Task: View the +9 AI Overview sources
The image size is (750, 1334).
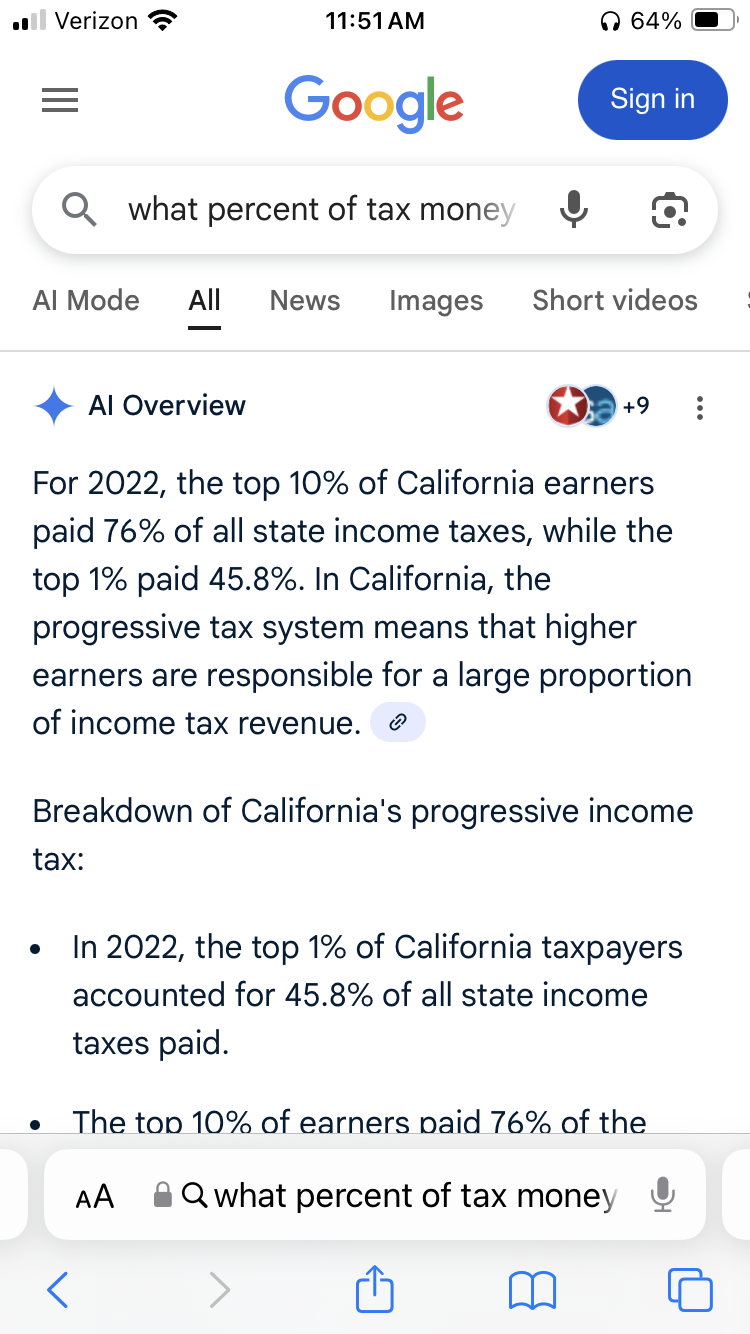Action: coord(598,406)
